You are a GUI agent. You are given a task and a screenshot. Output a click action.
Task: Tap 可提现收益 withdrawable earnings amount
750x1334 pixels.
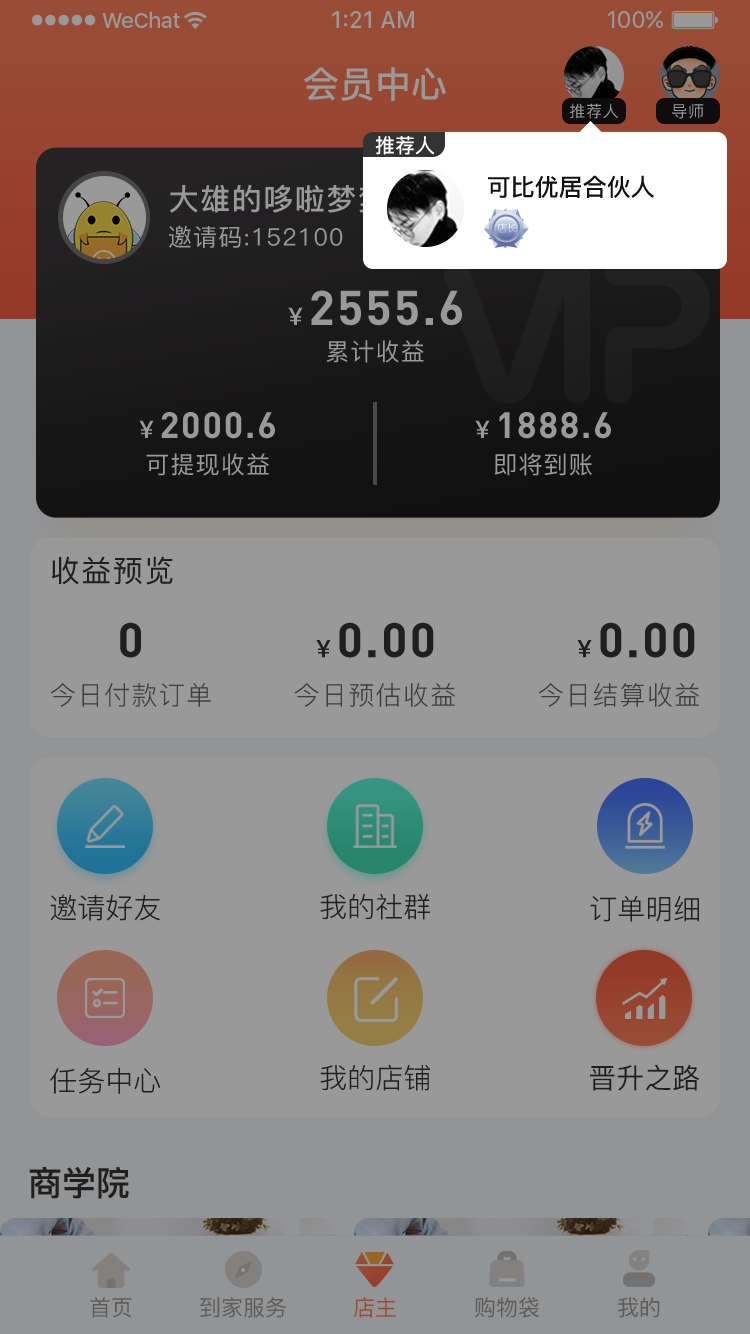coord(207,427)
